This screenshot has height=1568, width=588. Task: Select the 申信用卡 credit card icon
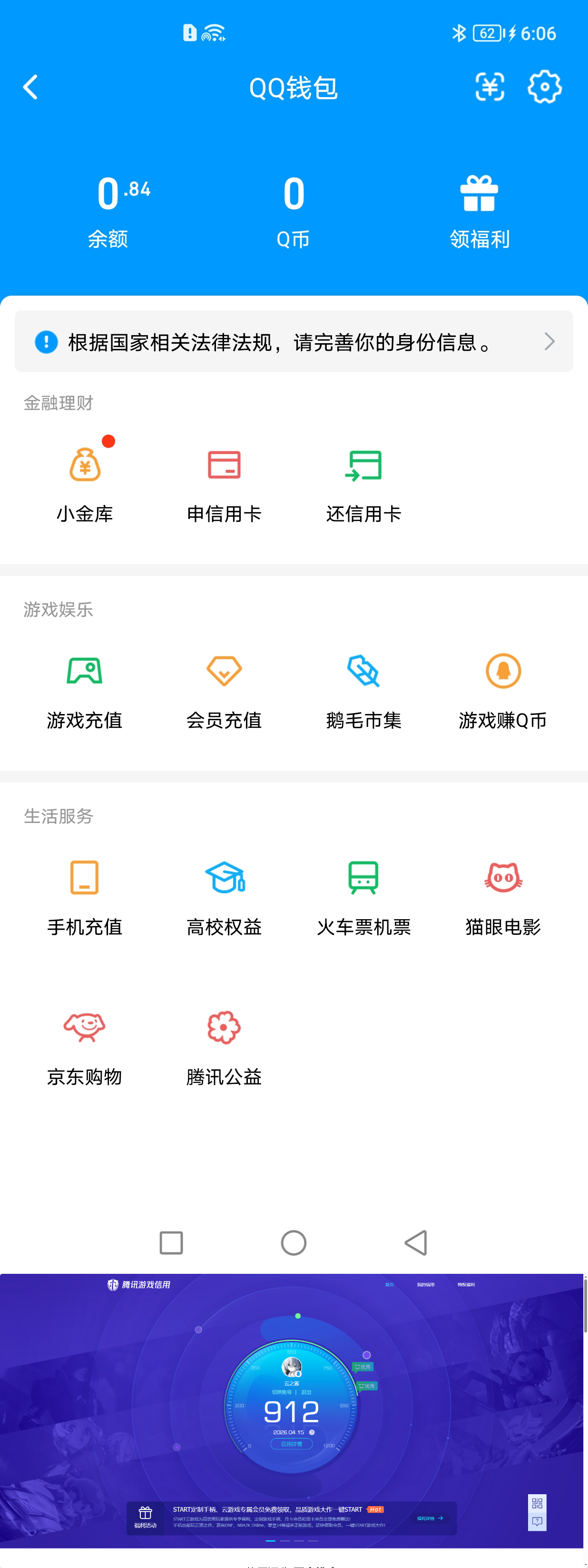tap(224, 466)
